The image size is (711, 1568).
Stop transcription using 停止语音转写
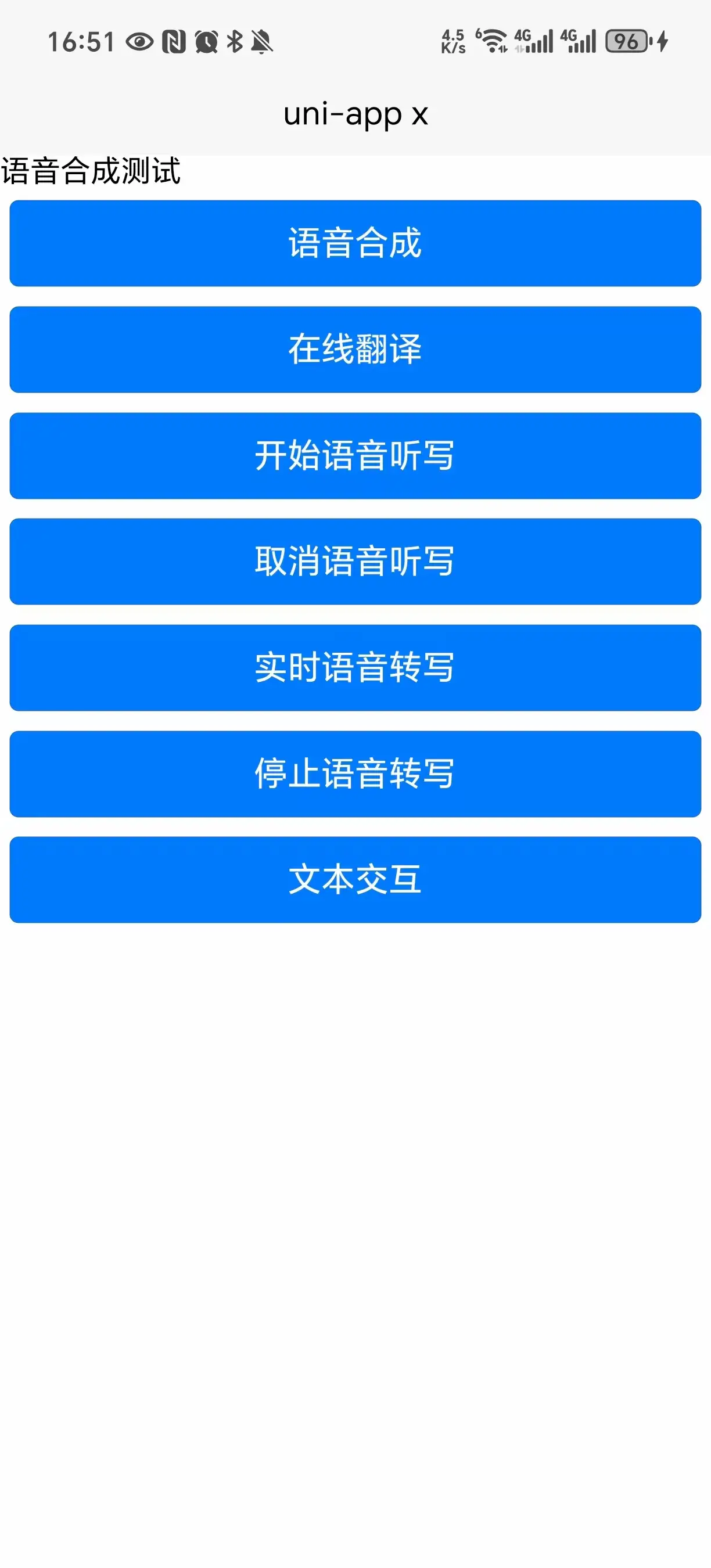tap(355, 774)
